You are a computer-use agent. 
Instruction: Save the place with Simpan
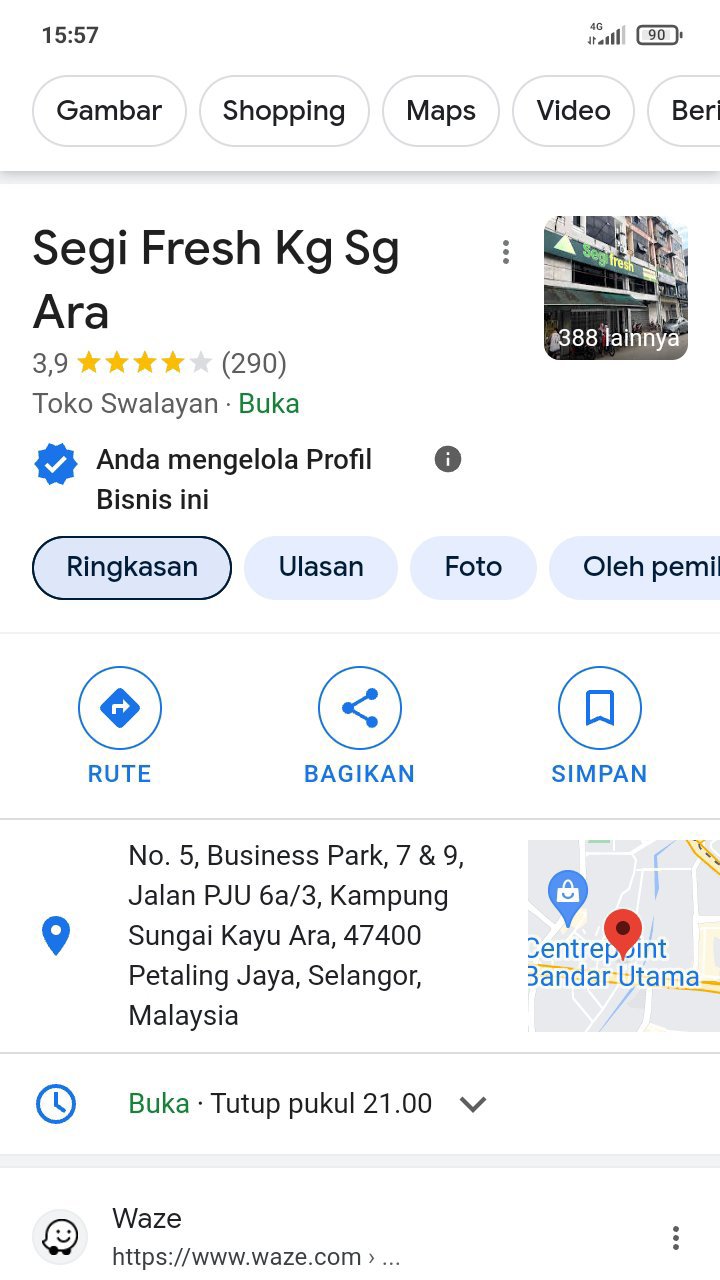[599, 726]
